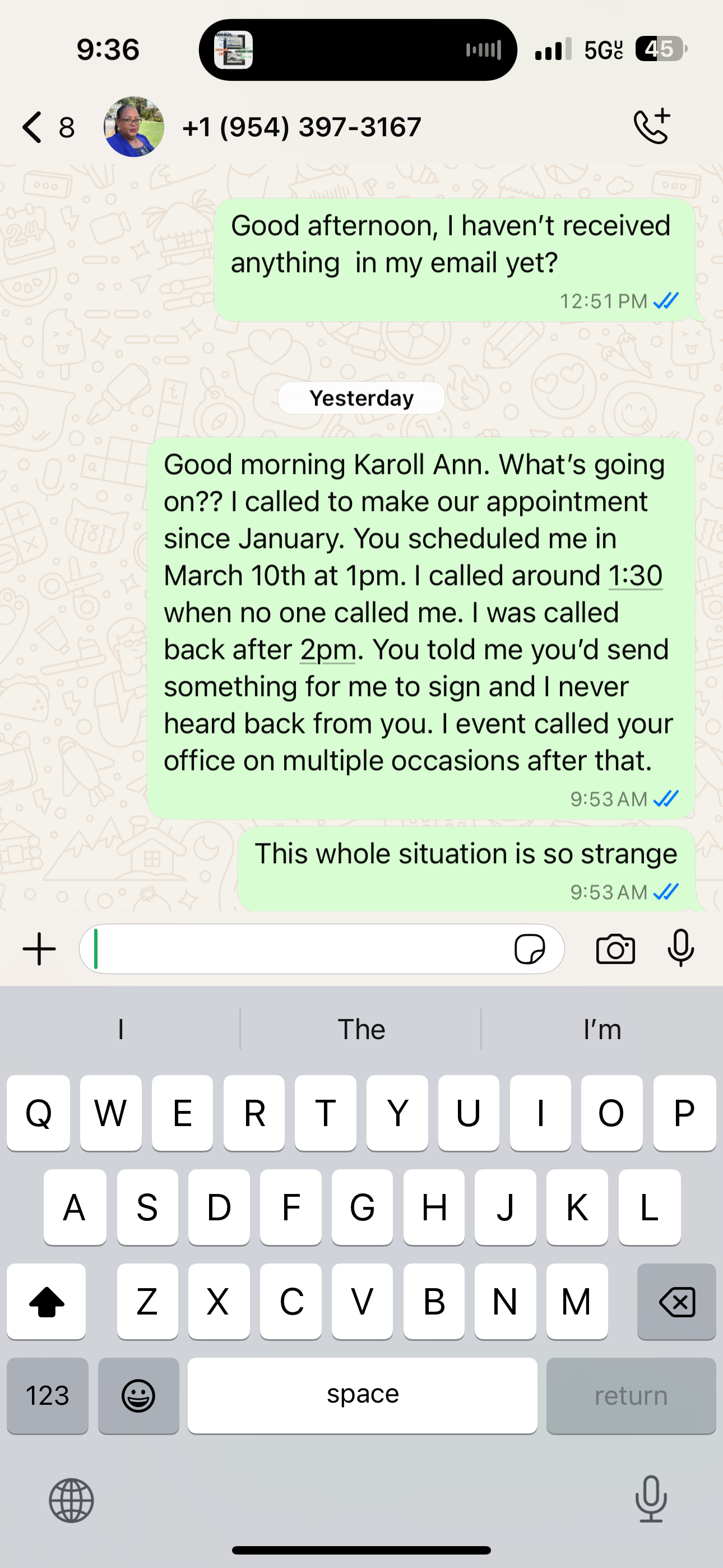The width and height of the screenshot is (723, 1568).
Task: Open the attachment plus menu
Action: click(40, 949)
